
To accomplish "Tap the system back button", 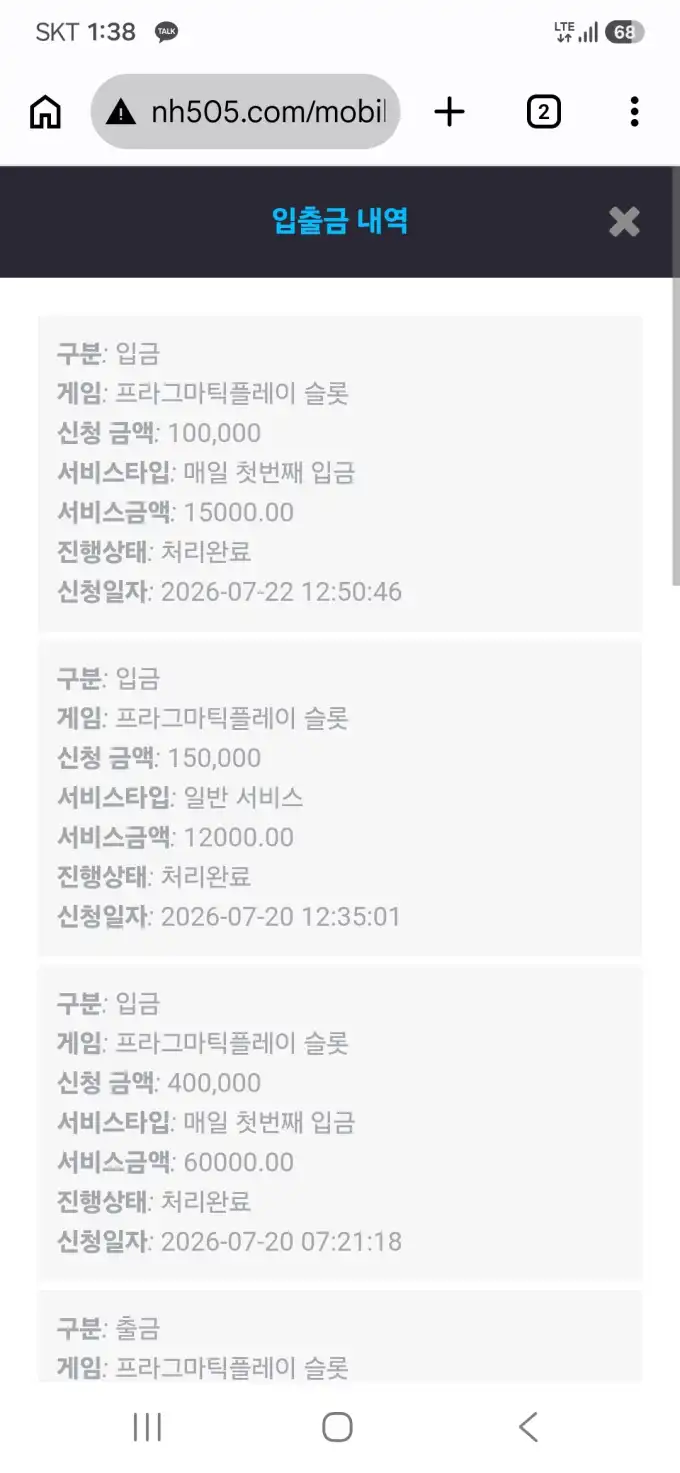I will [x=529, y=1427].
